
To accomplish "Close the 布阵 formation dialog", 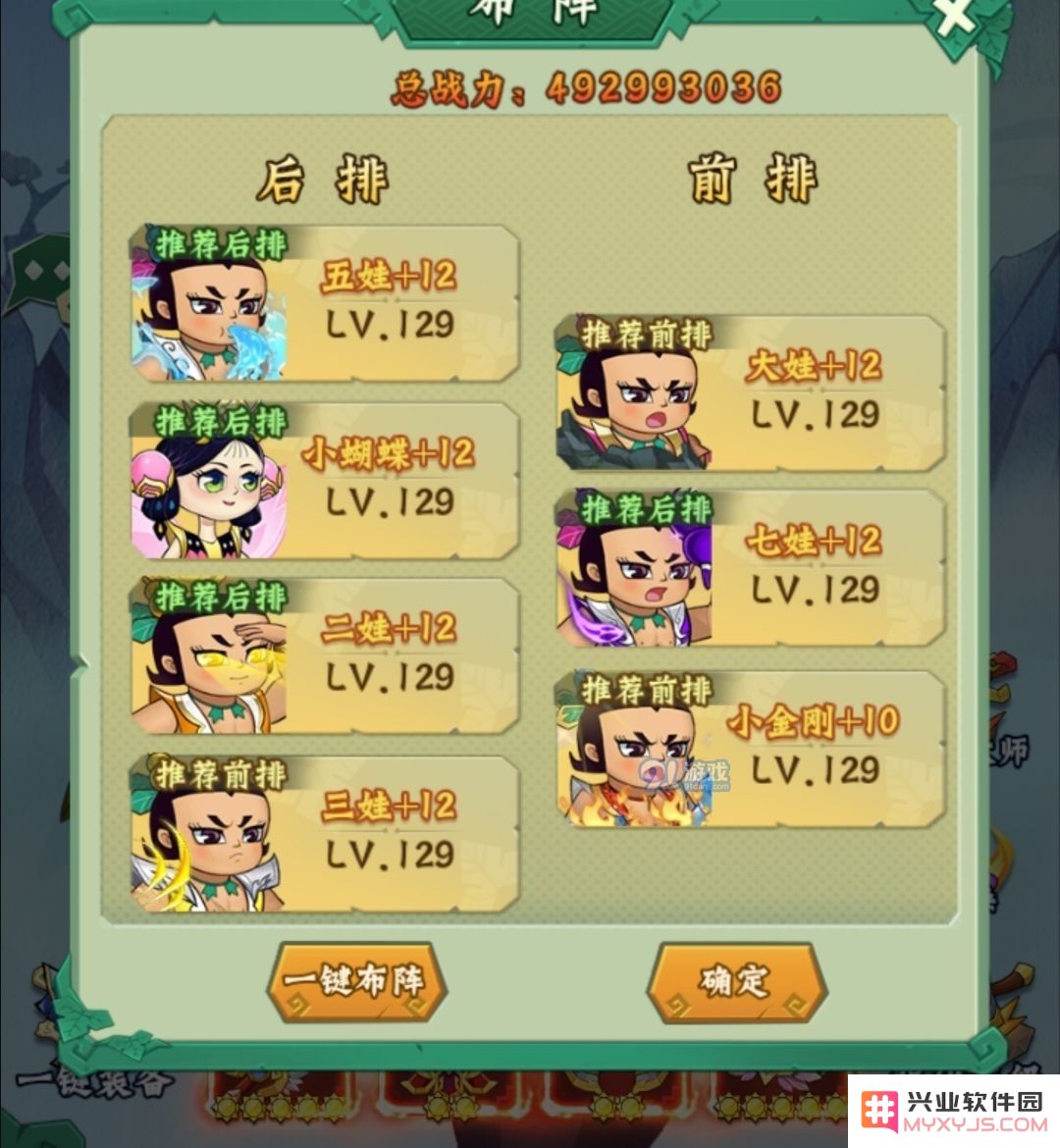I will (x=955, y=17).
